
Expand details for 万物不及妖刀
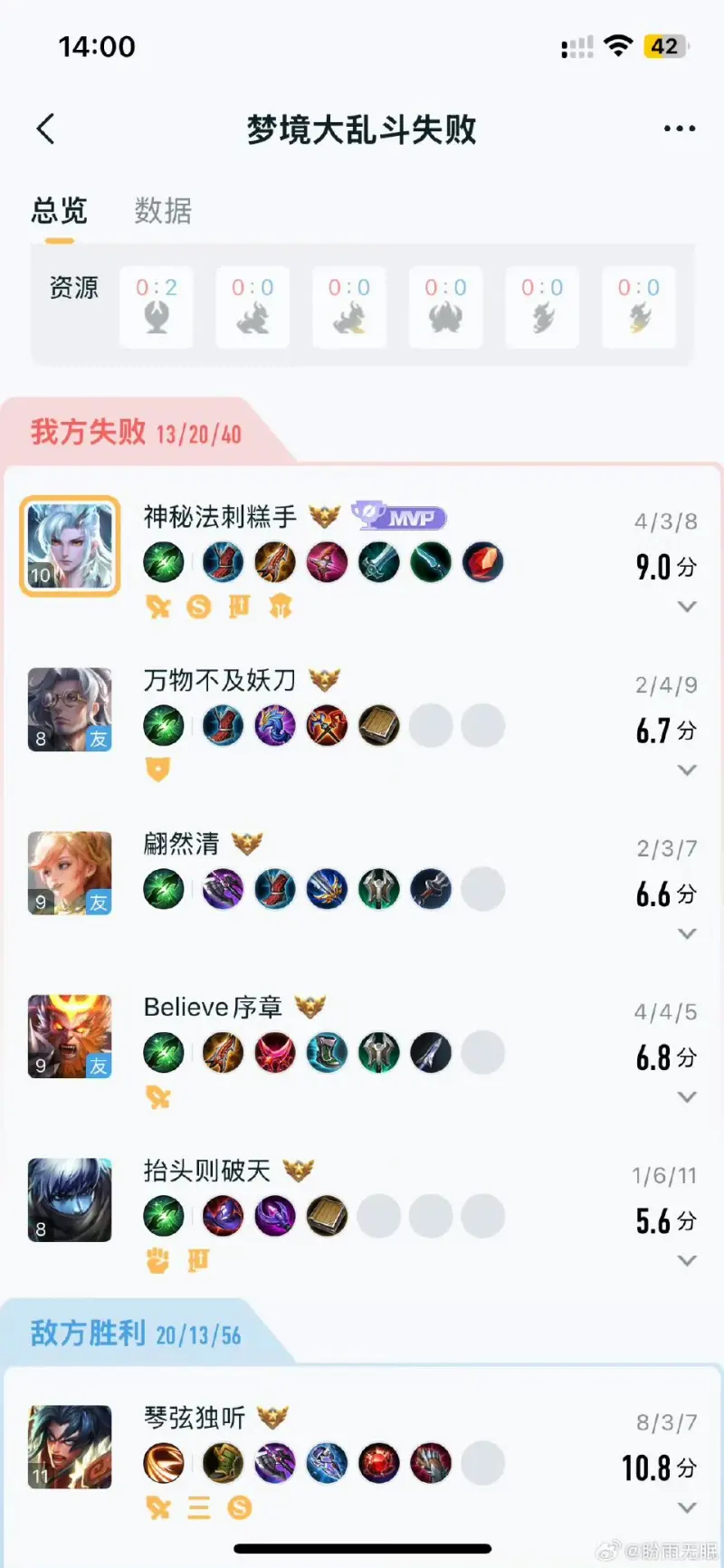tap(687, 770)
